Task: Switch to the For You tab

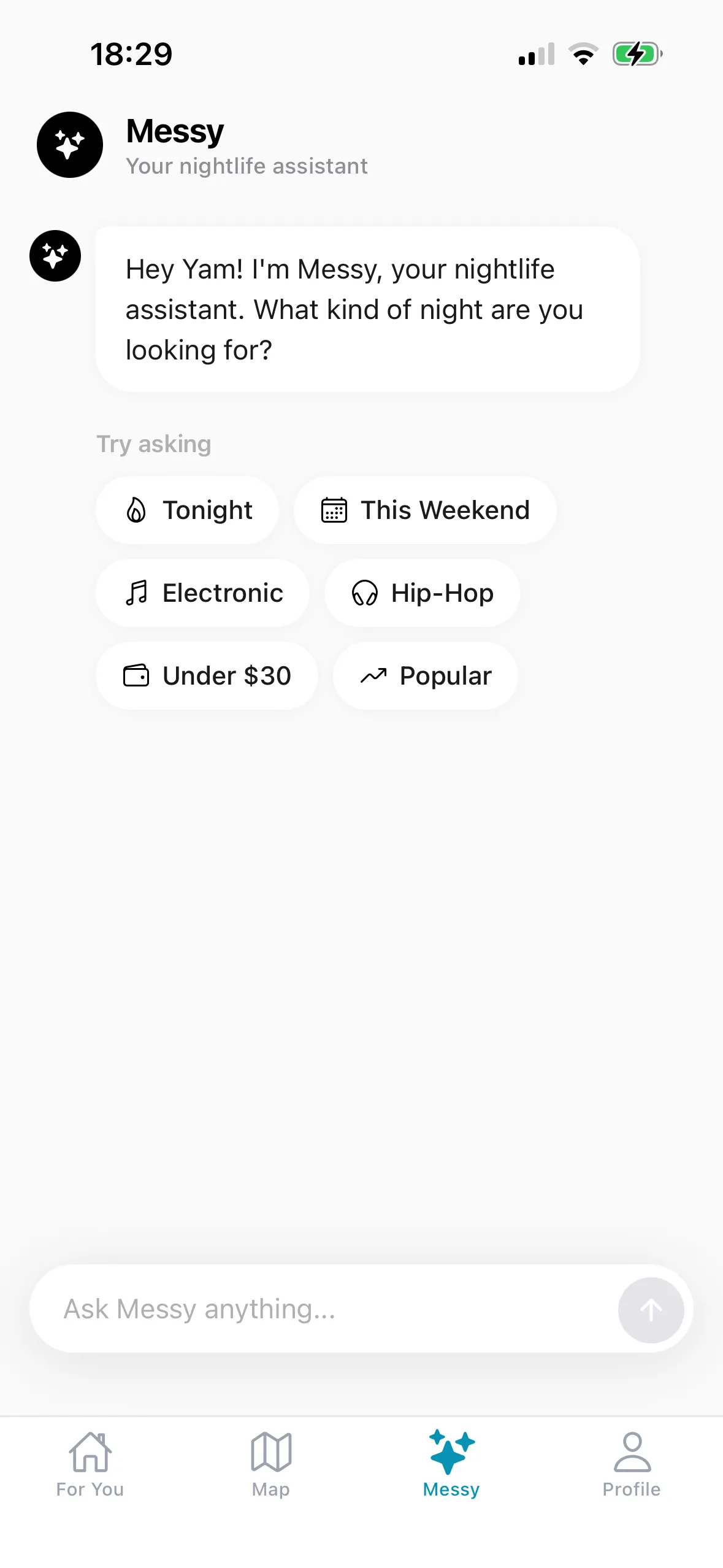Action: coord(90,1464)
